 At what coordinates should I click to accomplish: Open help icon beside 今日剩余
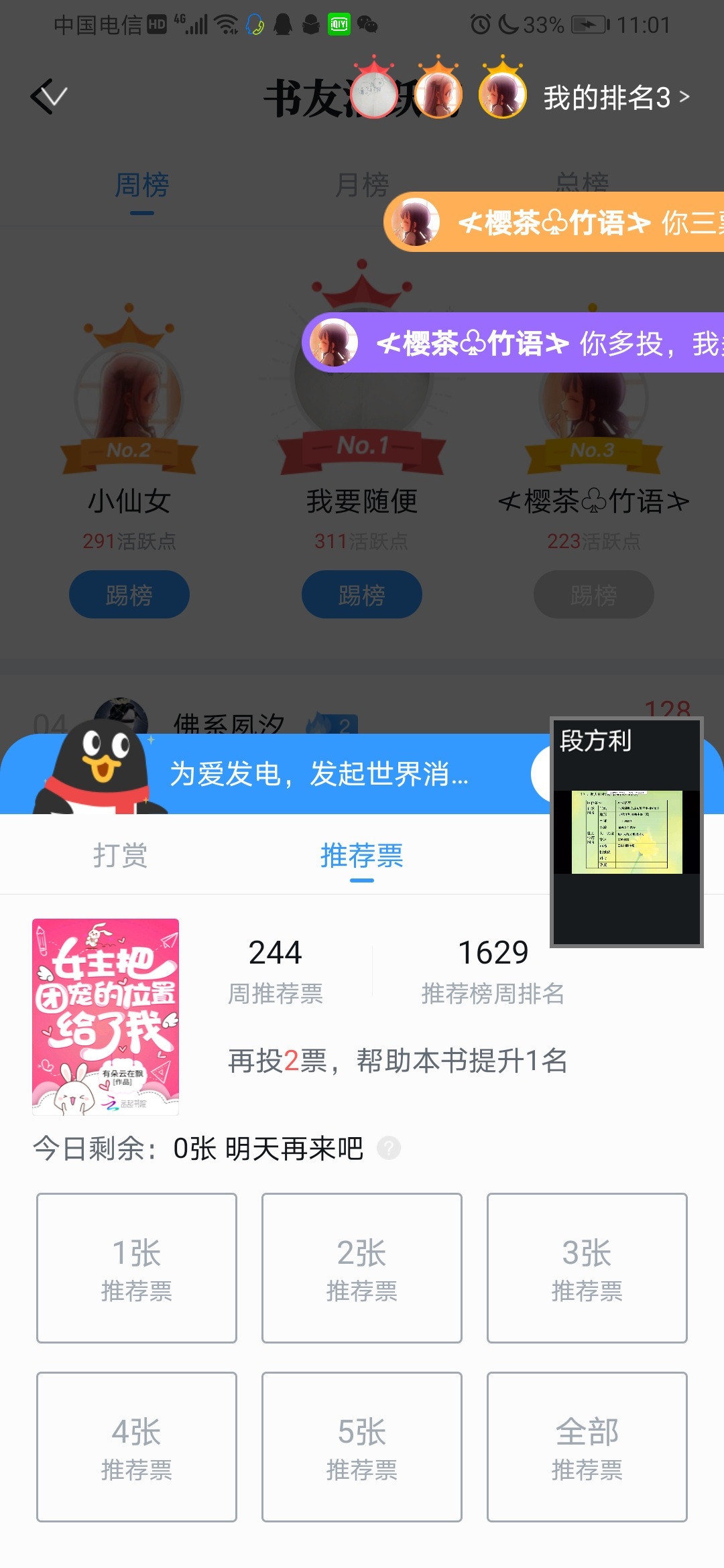tap(389, 1148)
